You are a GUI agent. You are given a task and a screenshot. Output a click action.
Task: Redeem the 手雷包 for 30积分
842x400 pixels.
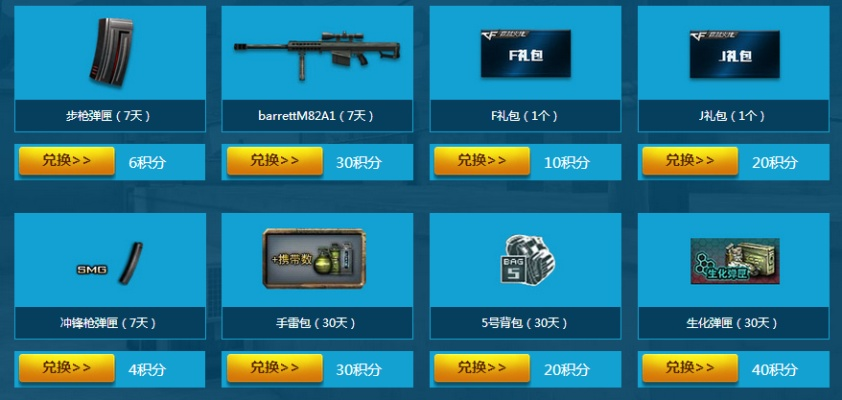click(274, 368)
